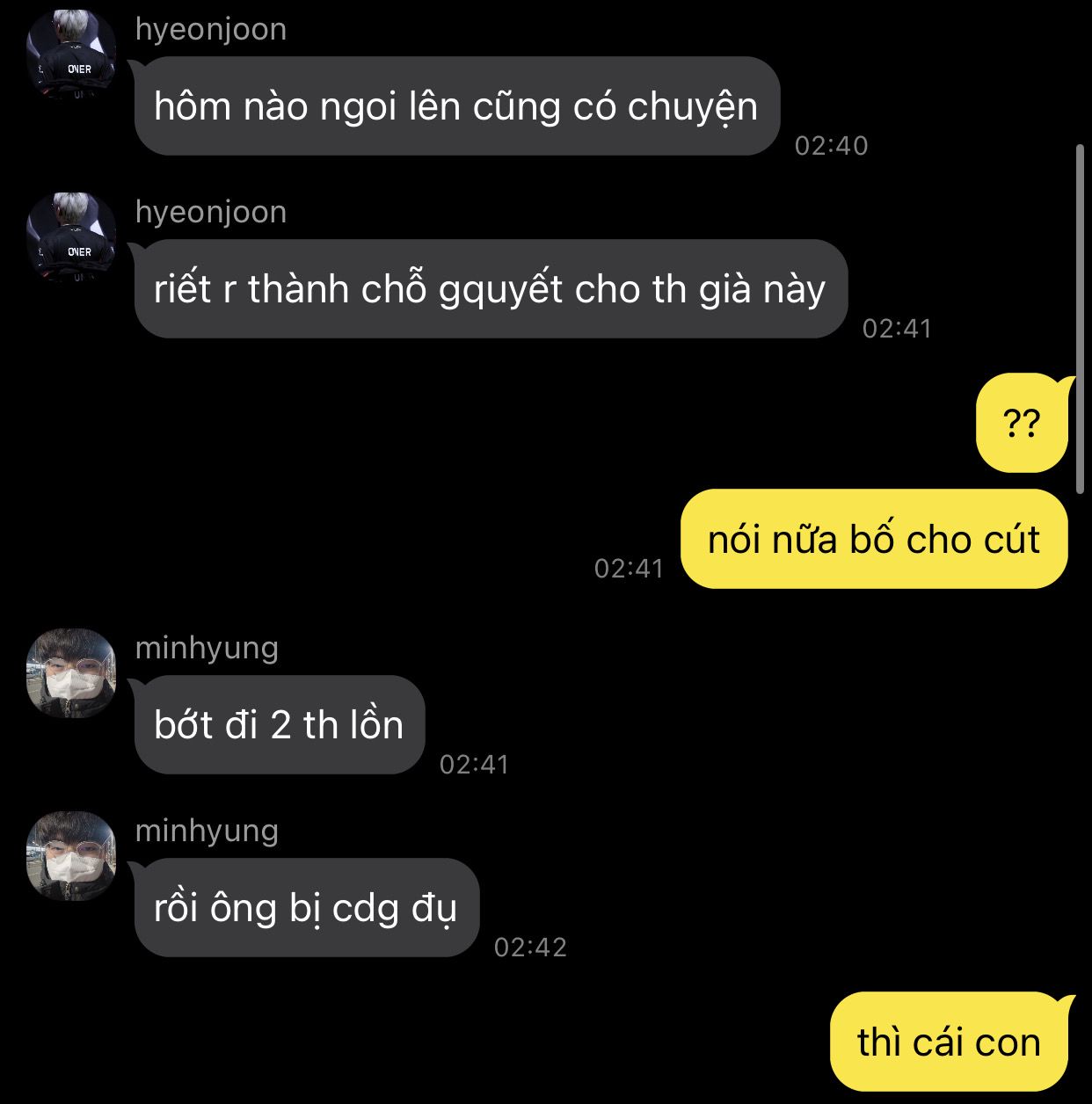Open minhyung's avatar on the 02:42 message
1092x1104 pixels.
71,856
